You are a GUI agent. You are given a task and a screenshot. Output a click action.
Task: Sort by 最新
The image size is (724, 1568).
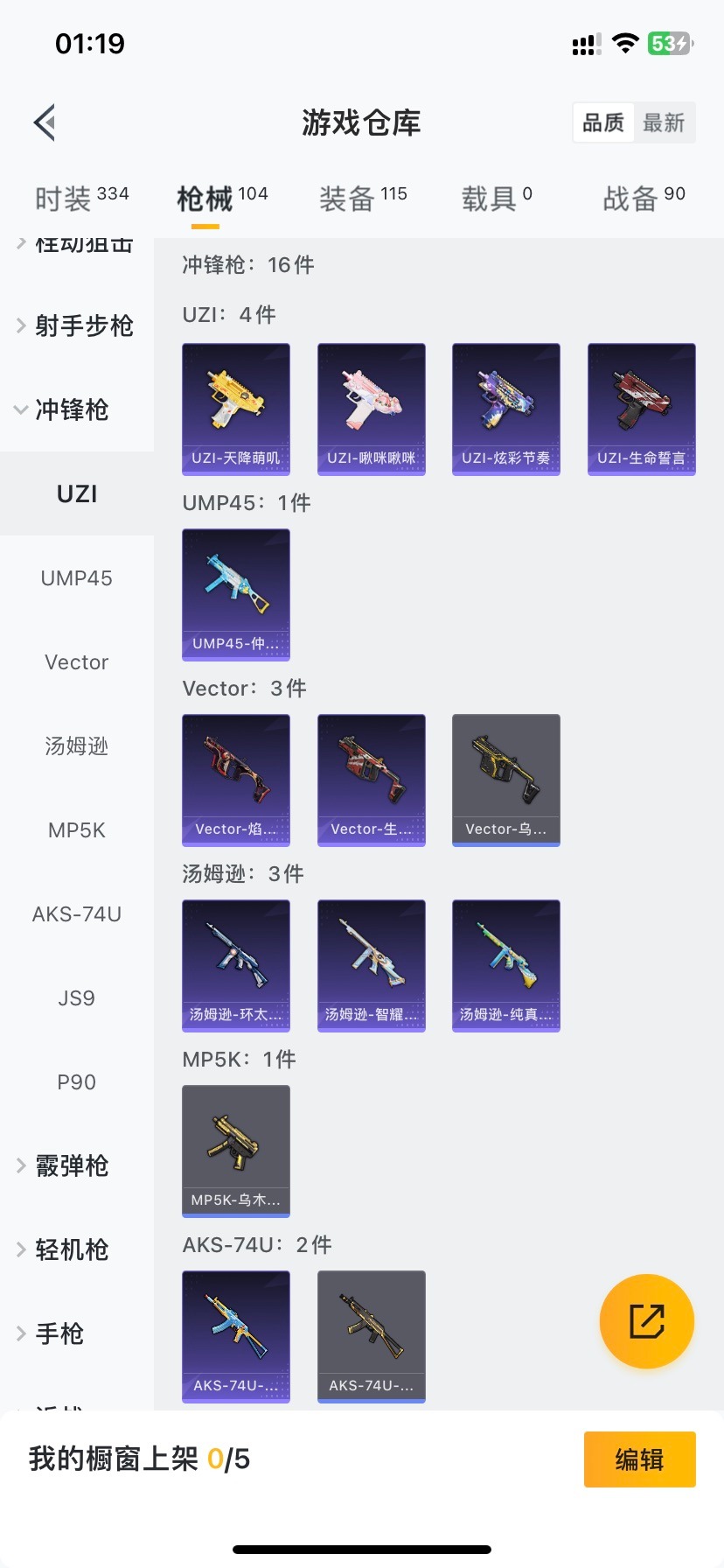click(664, 122)
